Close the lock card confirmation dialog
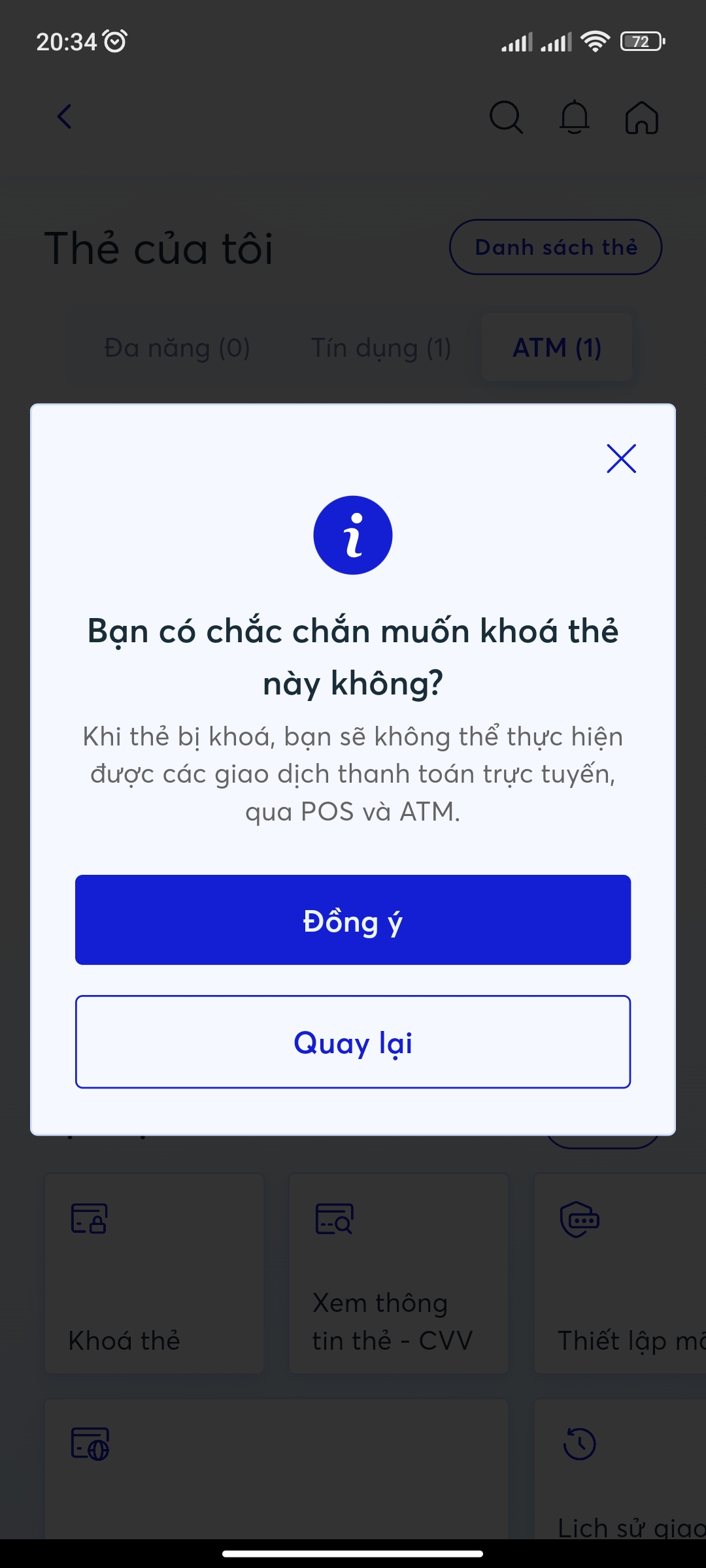This screenshot has height=1568, width=706. point(621,459)
